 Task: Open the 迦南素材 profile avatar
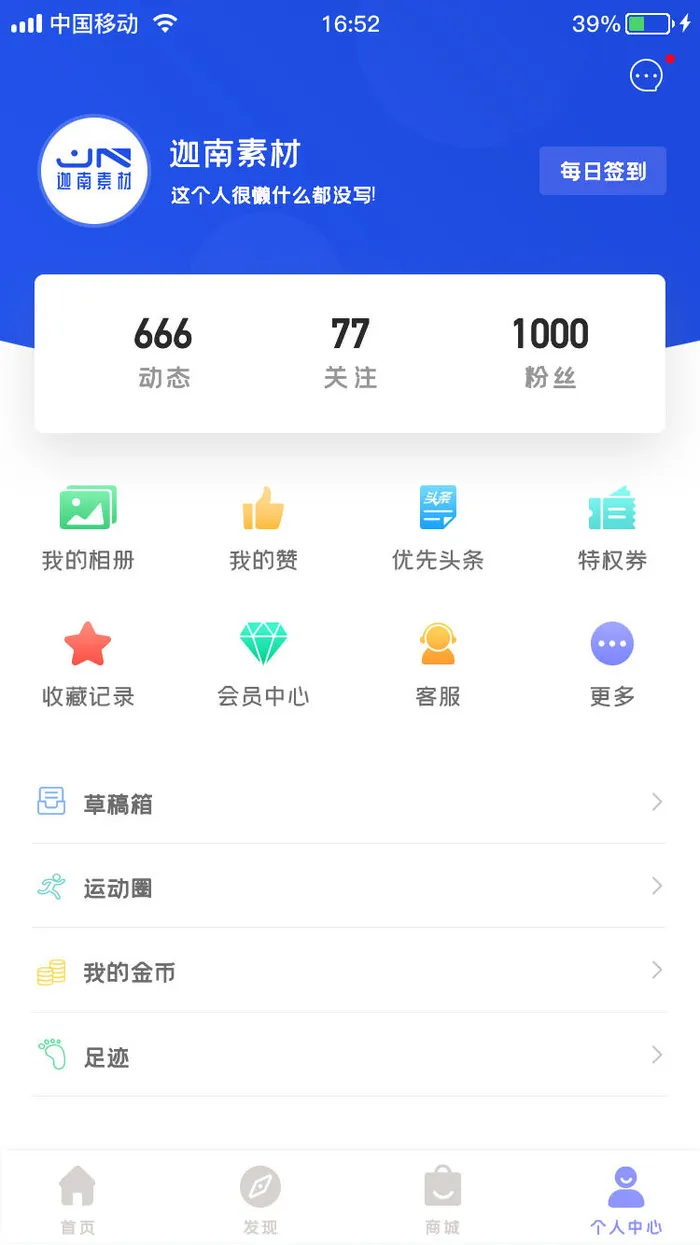94,171
